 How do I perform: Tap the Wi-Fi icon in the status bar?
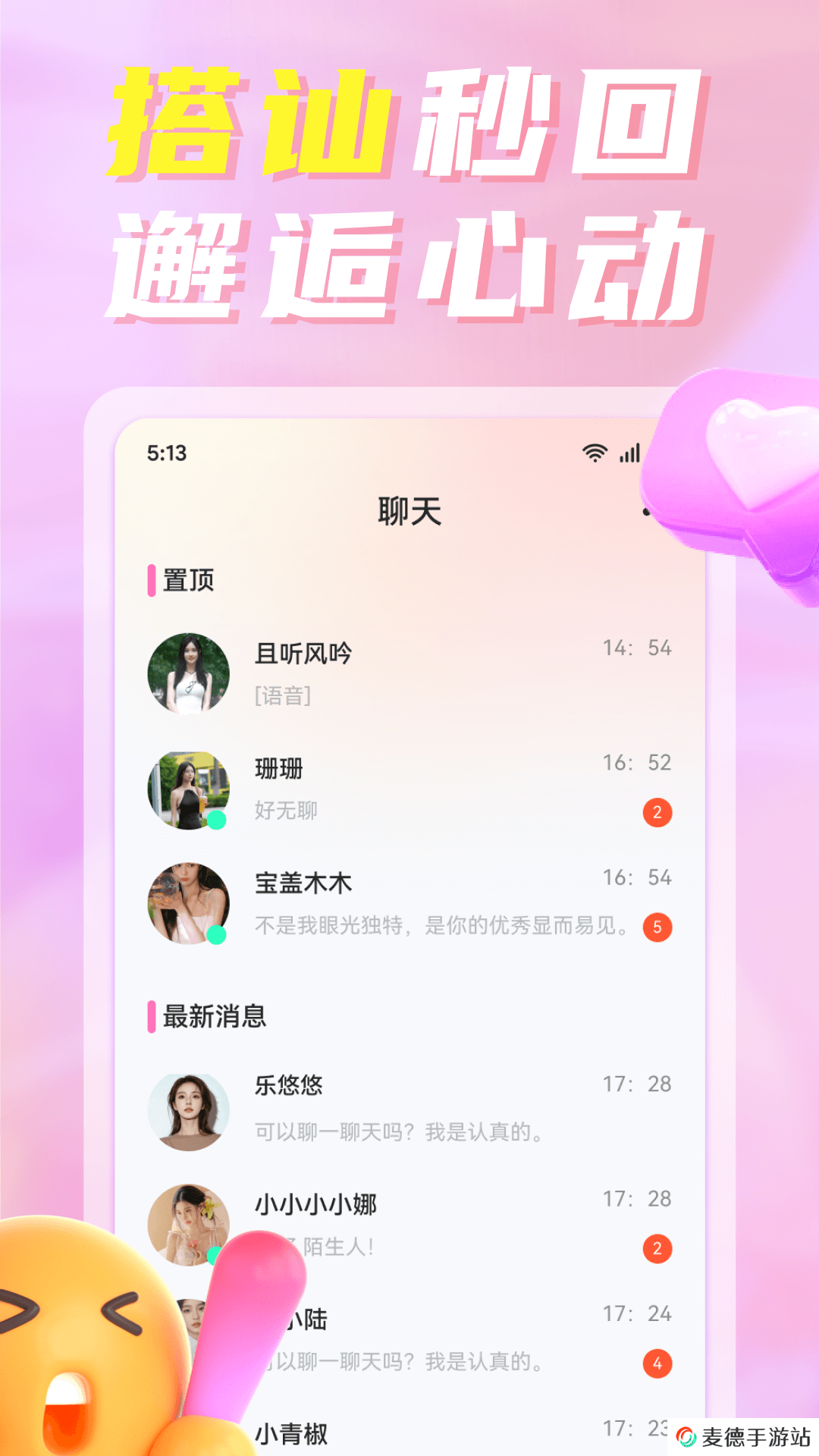(x=596, y=450)
